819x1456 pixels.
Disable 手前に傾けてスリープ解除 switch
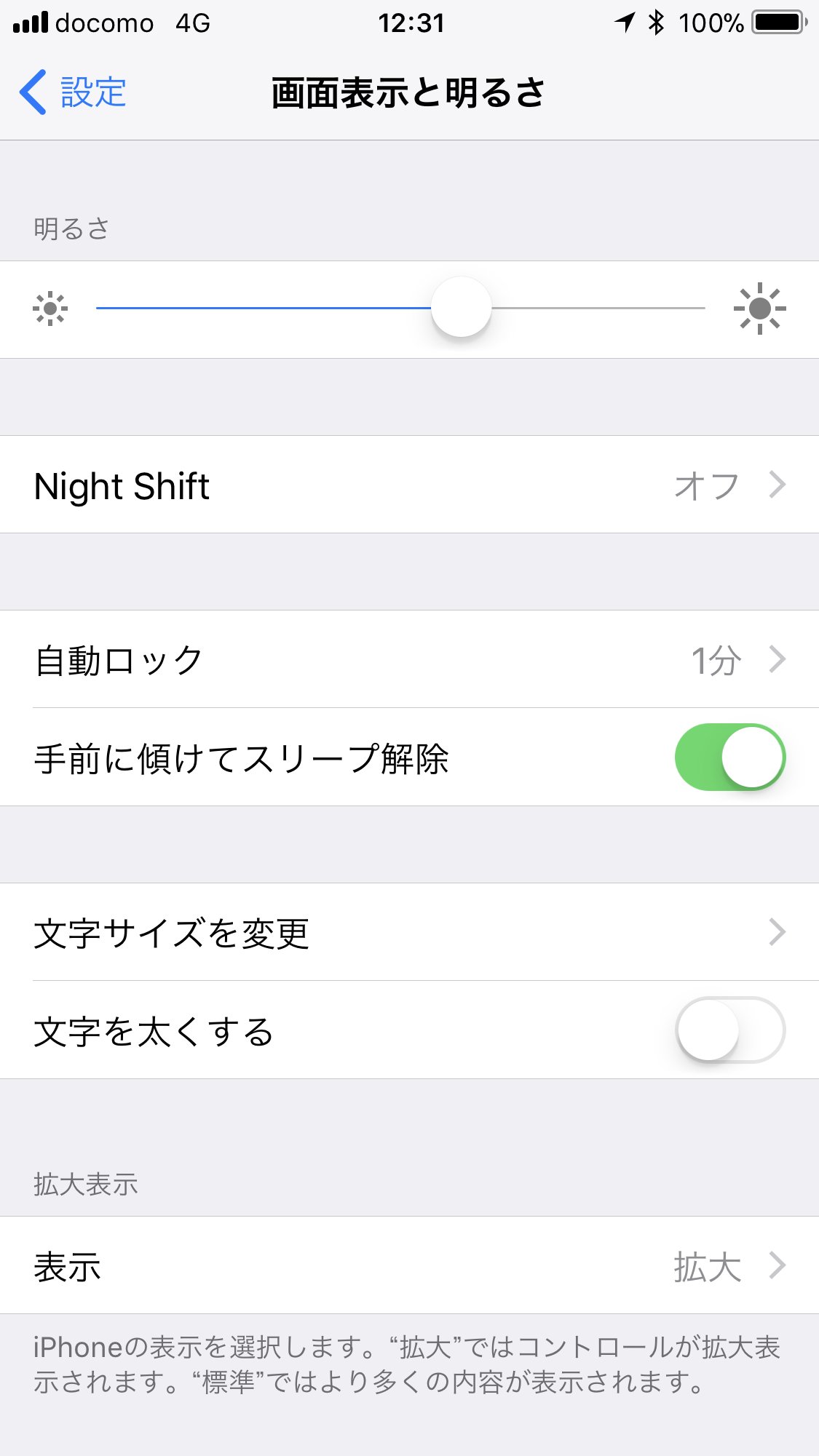[729, 757]
